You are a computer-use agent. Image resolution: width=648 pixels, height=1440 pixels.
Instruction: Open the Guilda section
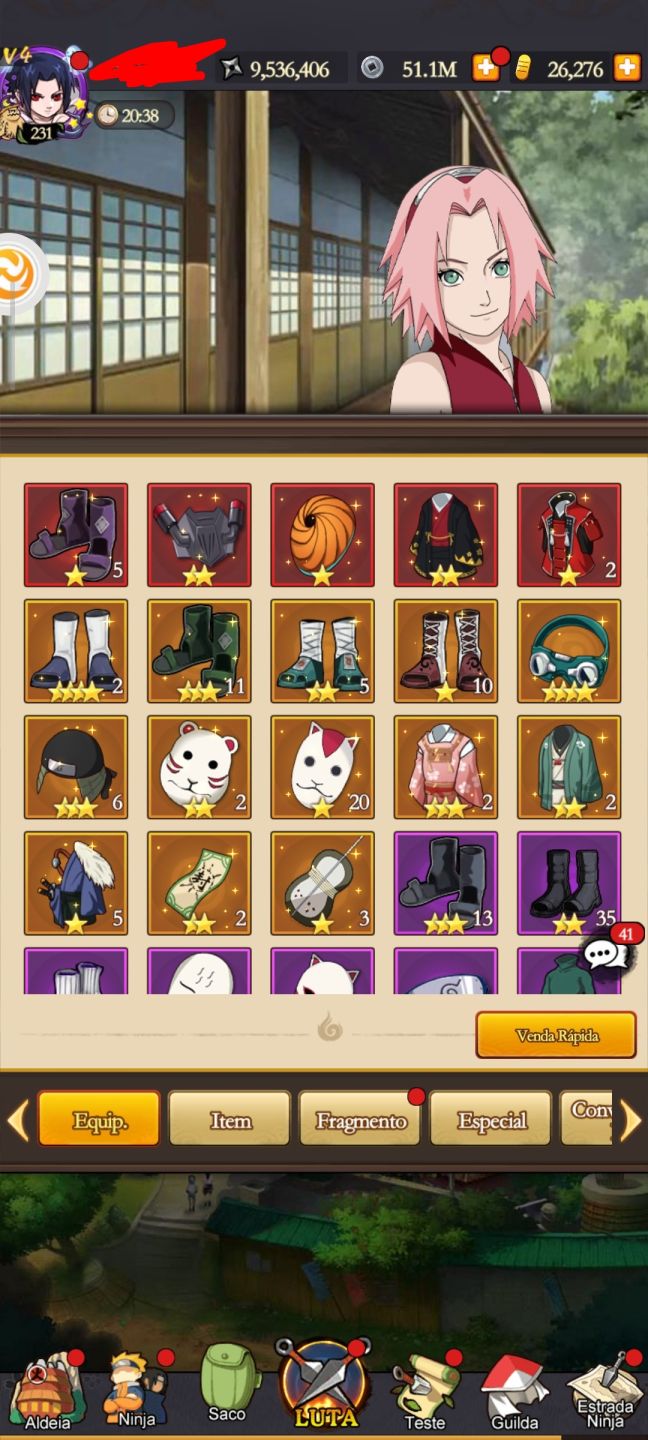[x=514, y=1394]
